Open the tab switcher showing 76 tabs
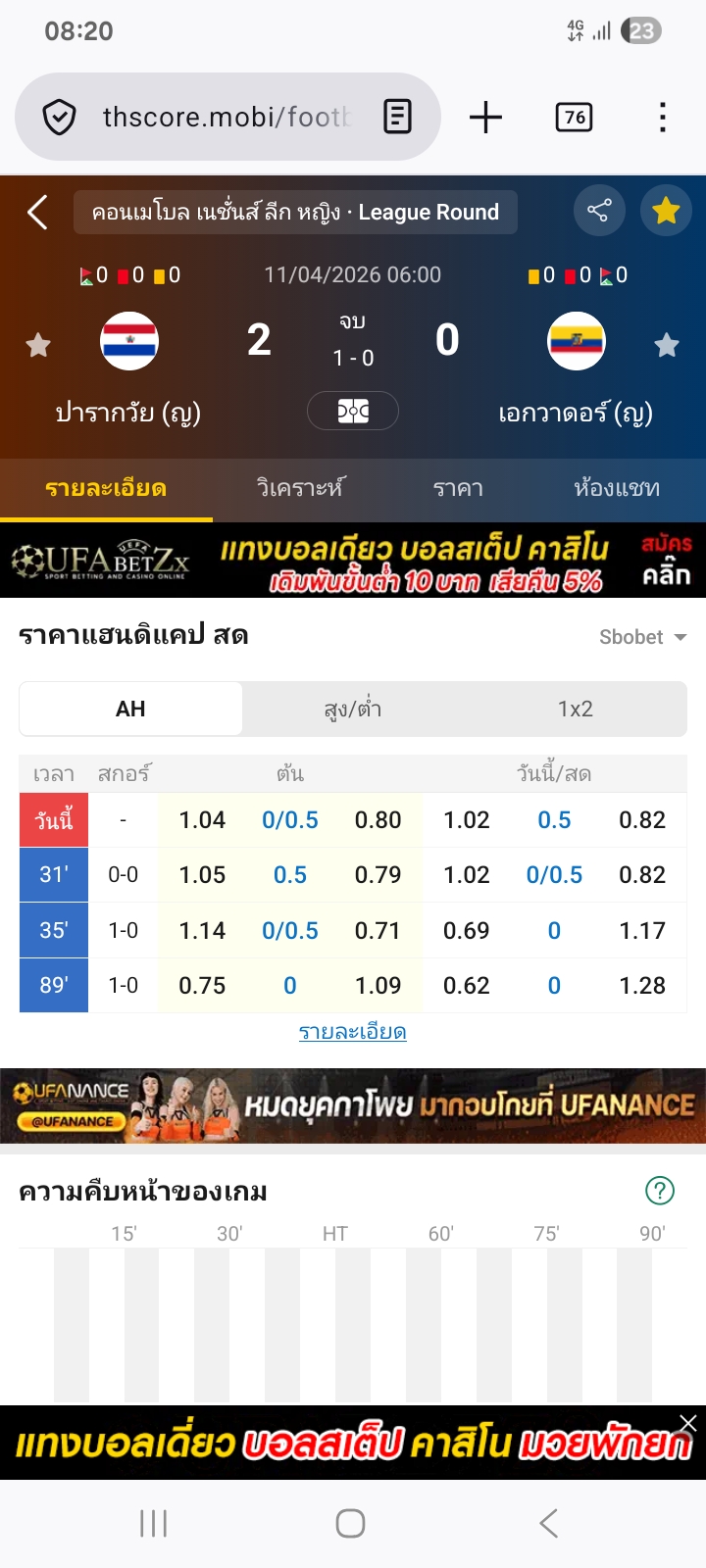The image size is (706, 1568). click(574, 118)
